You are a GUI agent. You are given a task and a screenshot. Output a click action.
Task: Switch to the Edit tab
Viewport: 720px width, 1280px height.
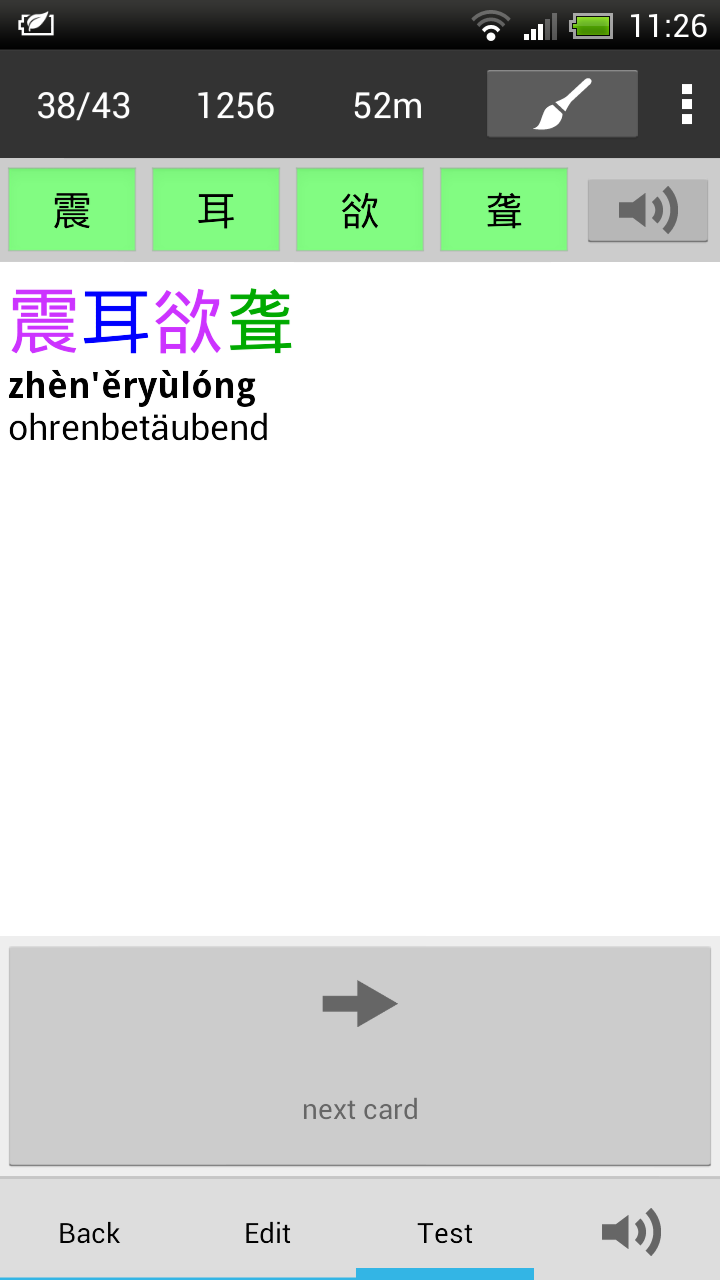[267, 1232]
